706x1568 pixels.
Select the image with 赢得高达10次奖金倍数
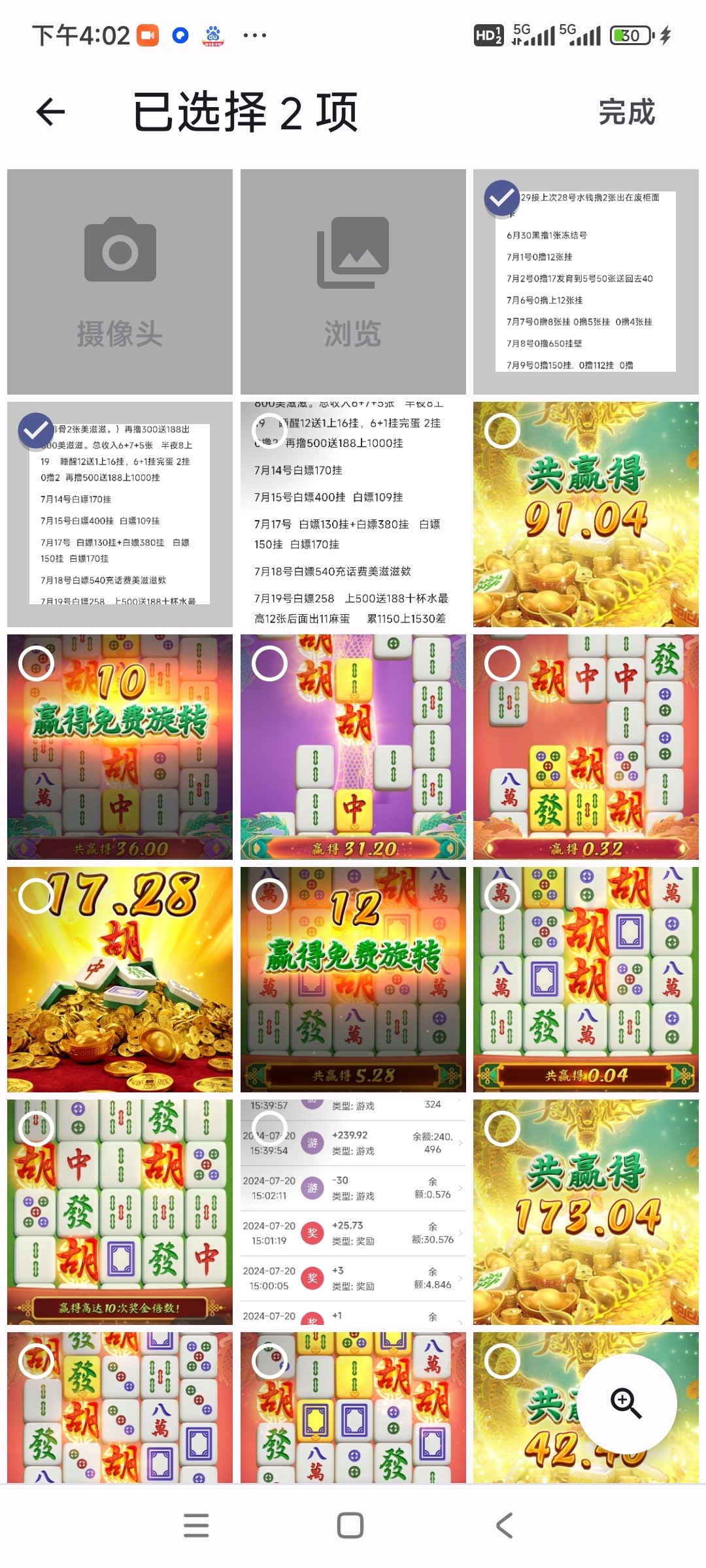(36, 1128)
